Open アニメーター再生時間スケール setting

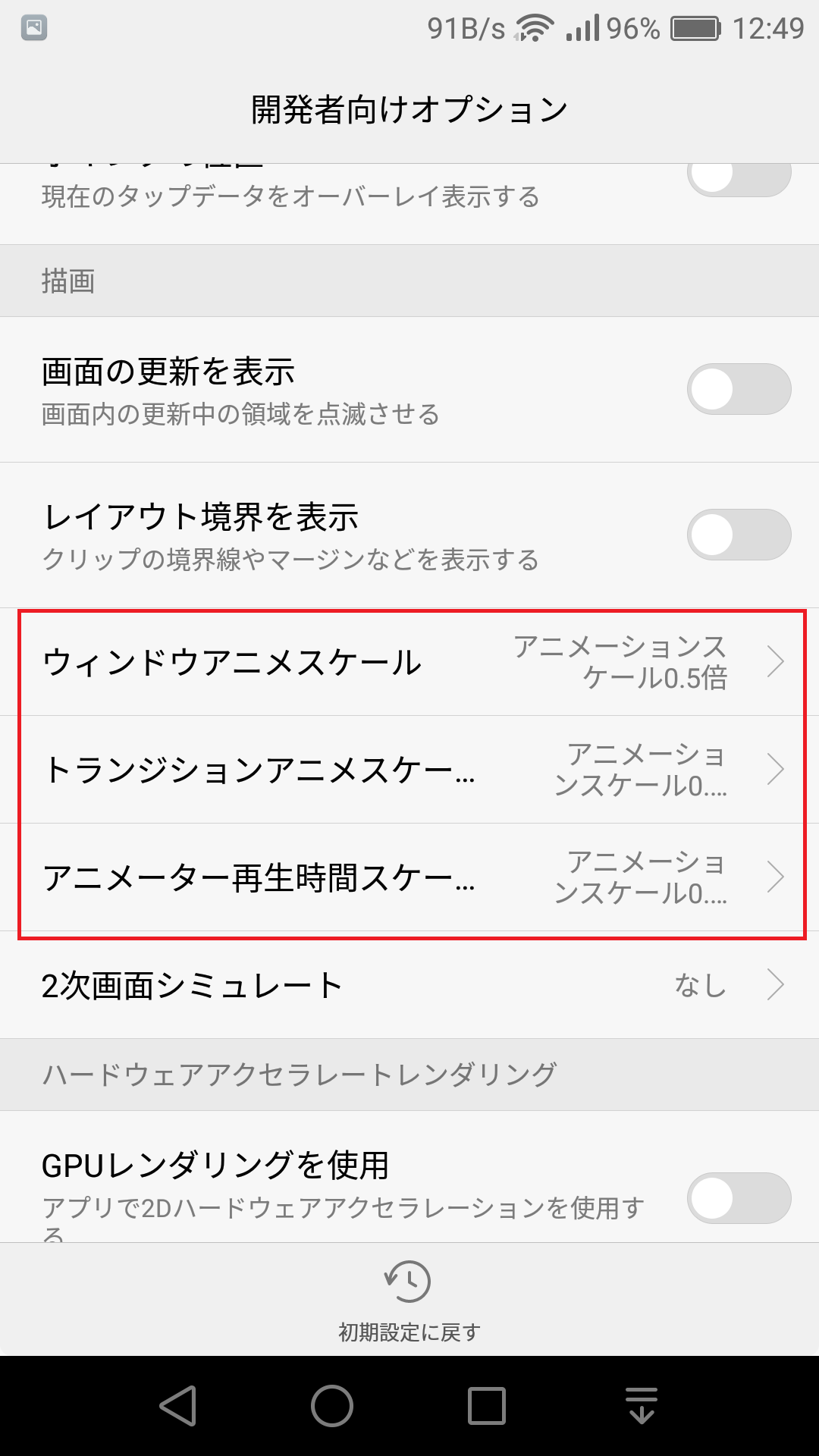pos(409,877)
